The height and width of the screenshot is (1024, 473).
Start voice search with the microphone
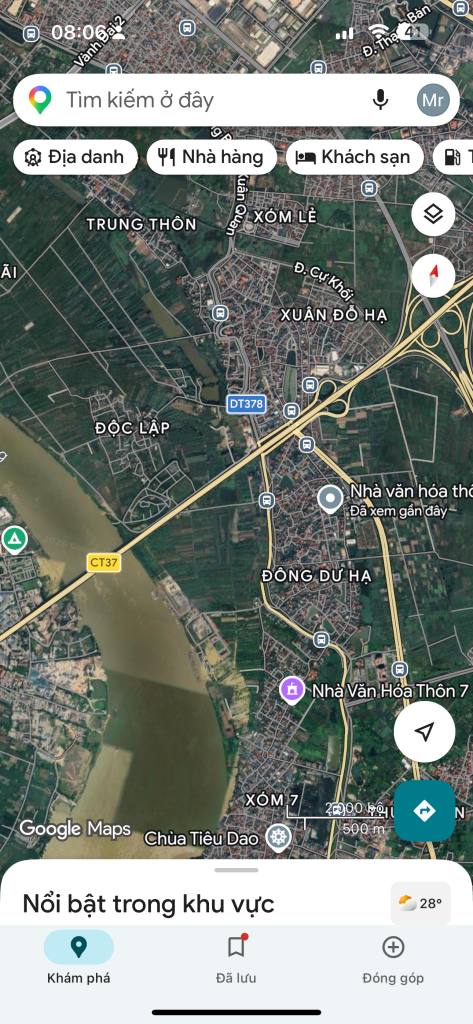pyautogui.click(x=380, y=100)
